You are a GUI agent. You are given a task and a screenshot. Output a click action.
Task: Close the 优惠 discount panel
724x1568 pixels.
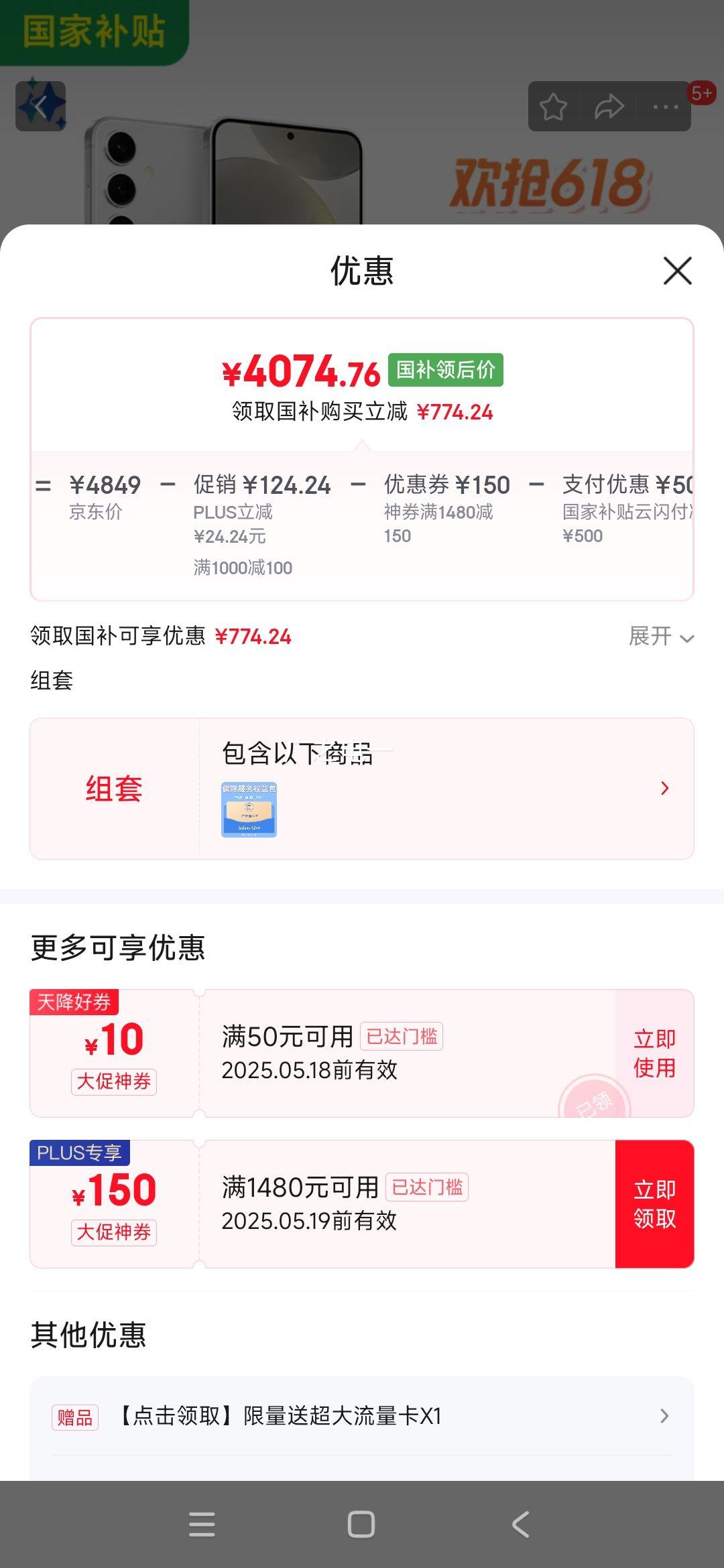[x=677, y=271]
